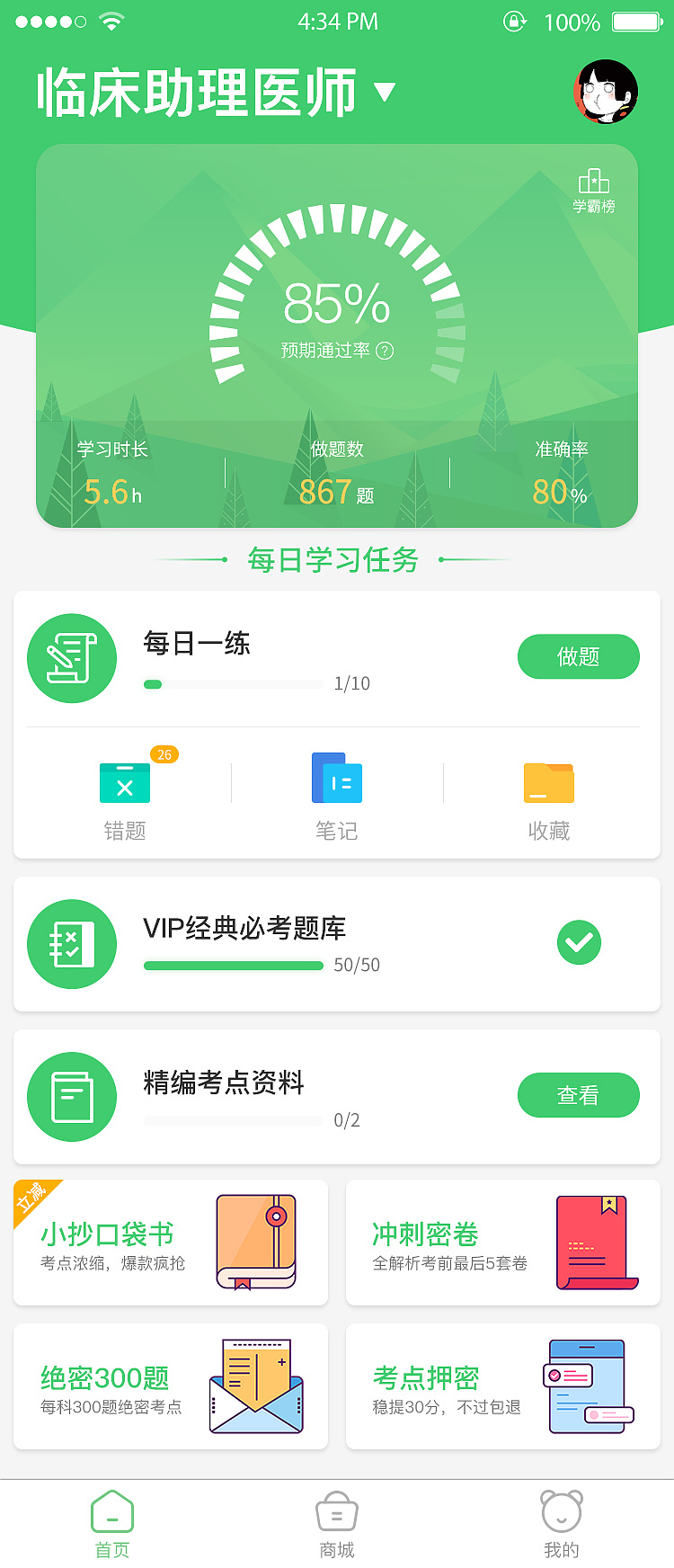
Task: Tap the 错题 badge showing 26
Action: (x=164, y=754)
